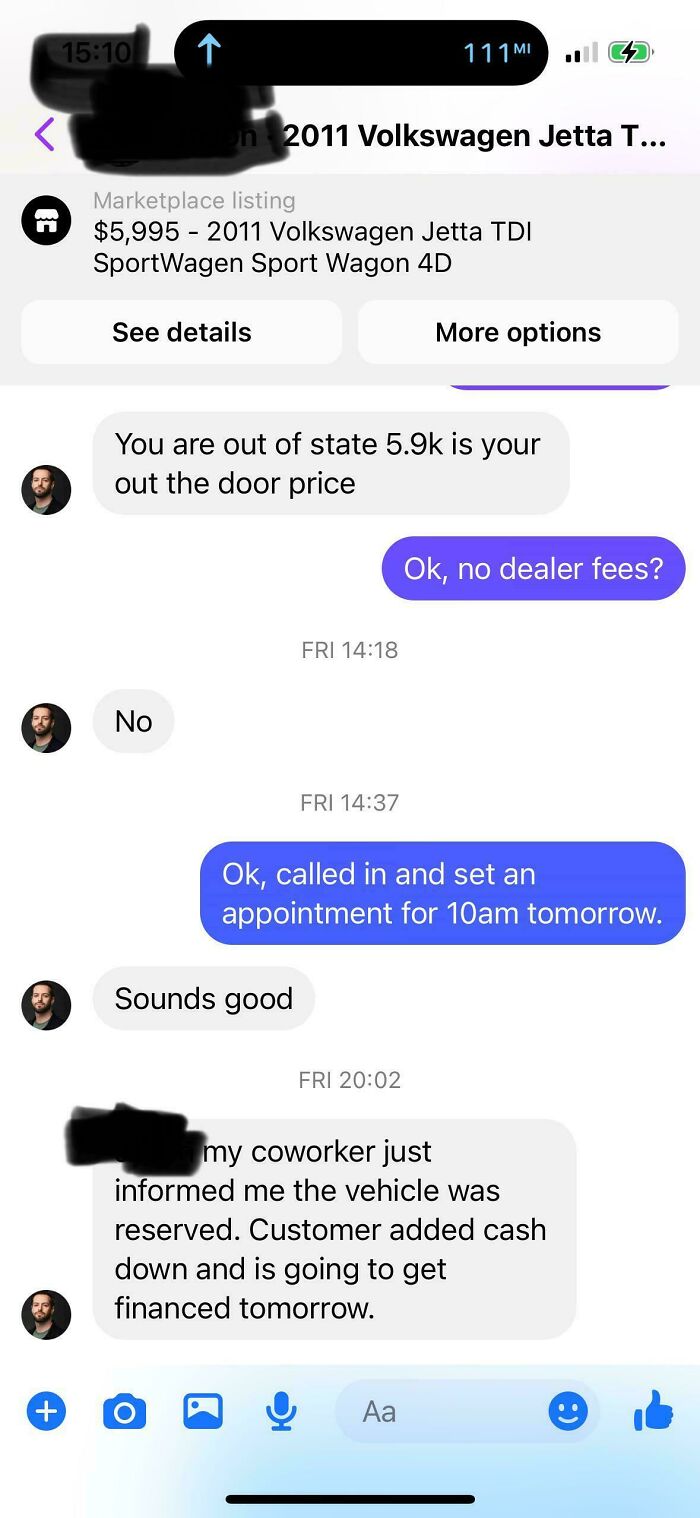Open the emoji picker smiley
The width and height of the screenshot is (700, 1518).
pyautogui.click(x=568, y=1411)
